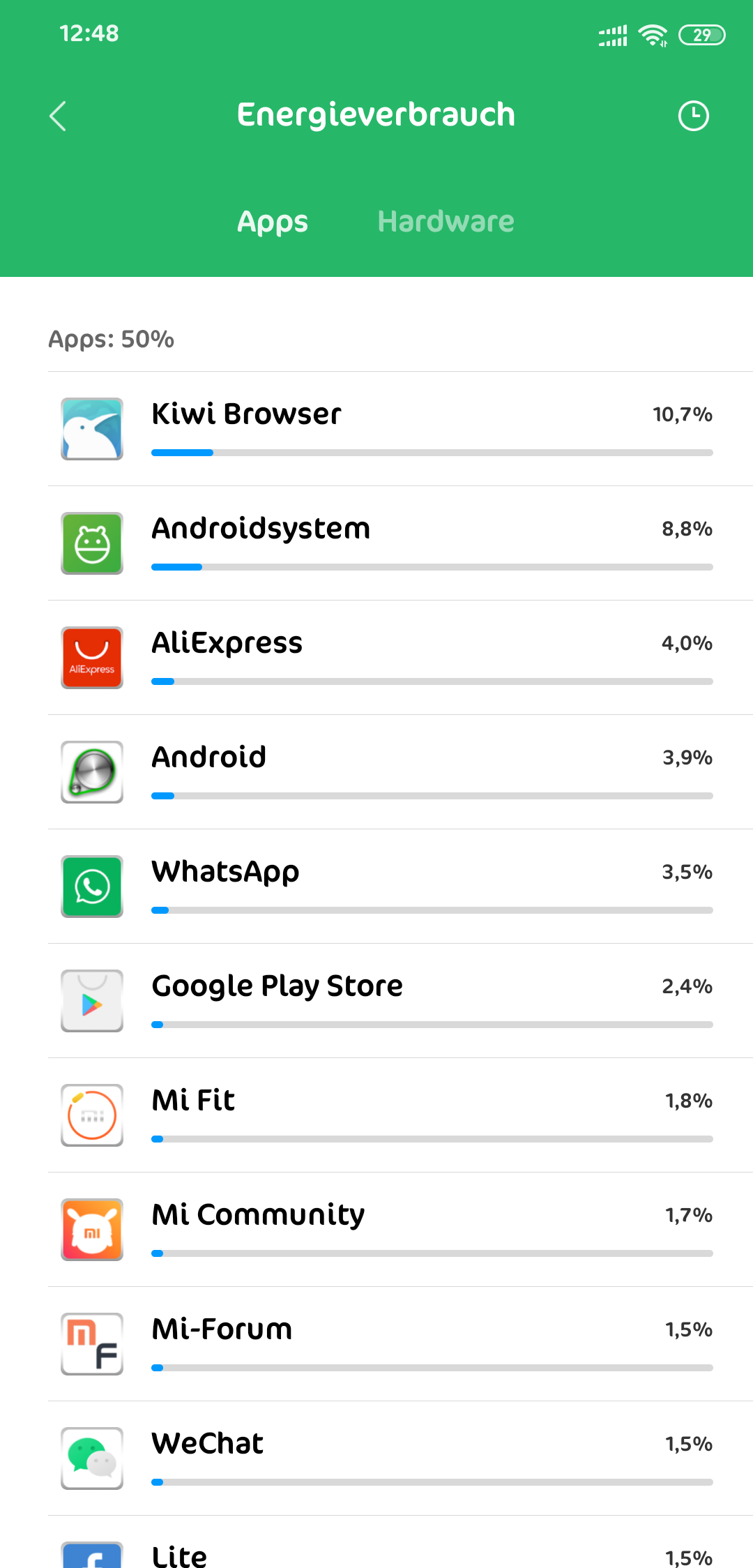Open the clock history icon
The height and width of the screenshot is (1568, 753).
point(693,116)
